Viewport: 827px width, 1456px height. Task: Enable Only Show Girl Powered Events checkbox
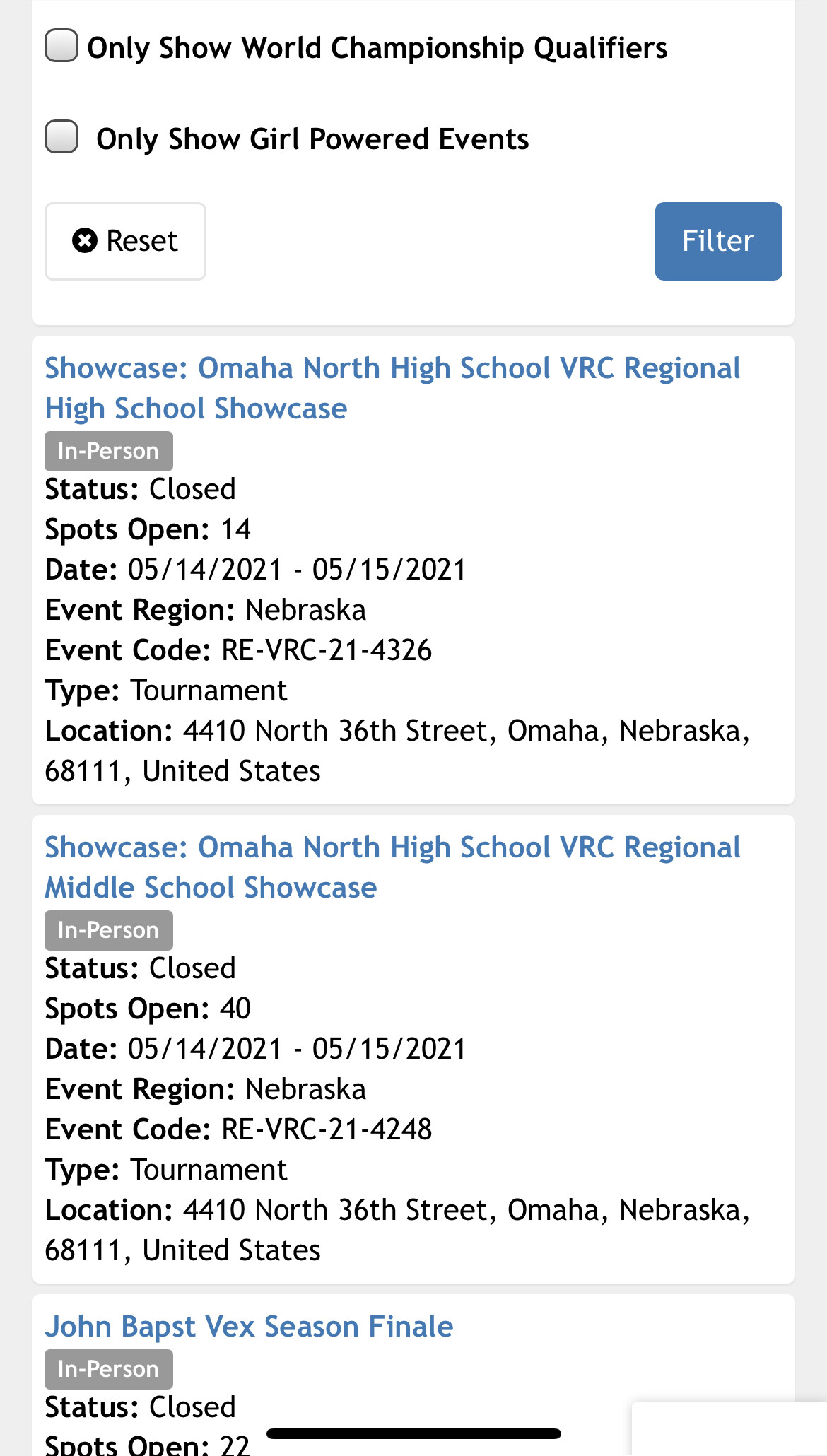[x=61, y=136]
